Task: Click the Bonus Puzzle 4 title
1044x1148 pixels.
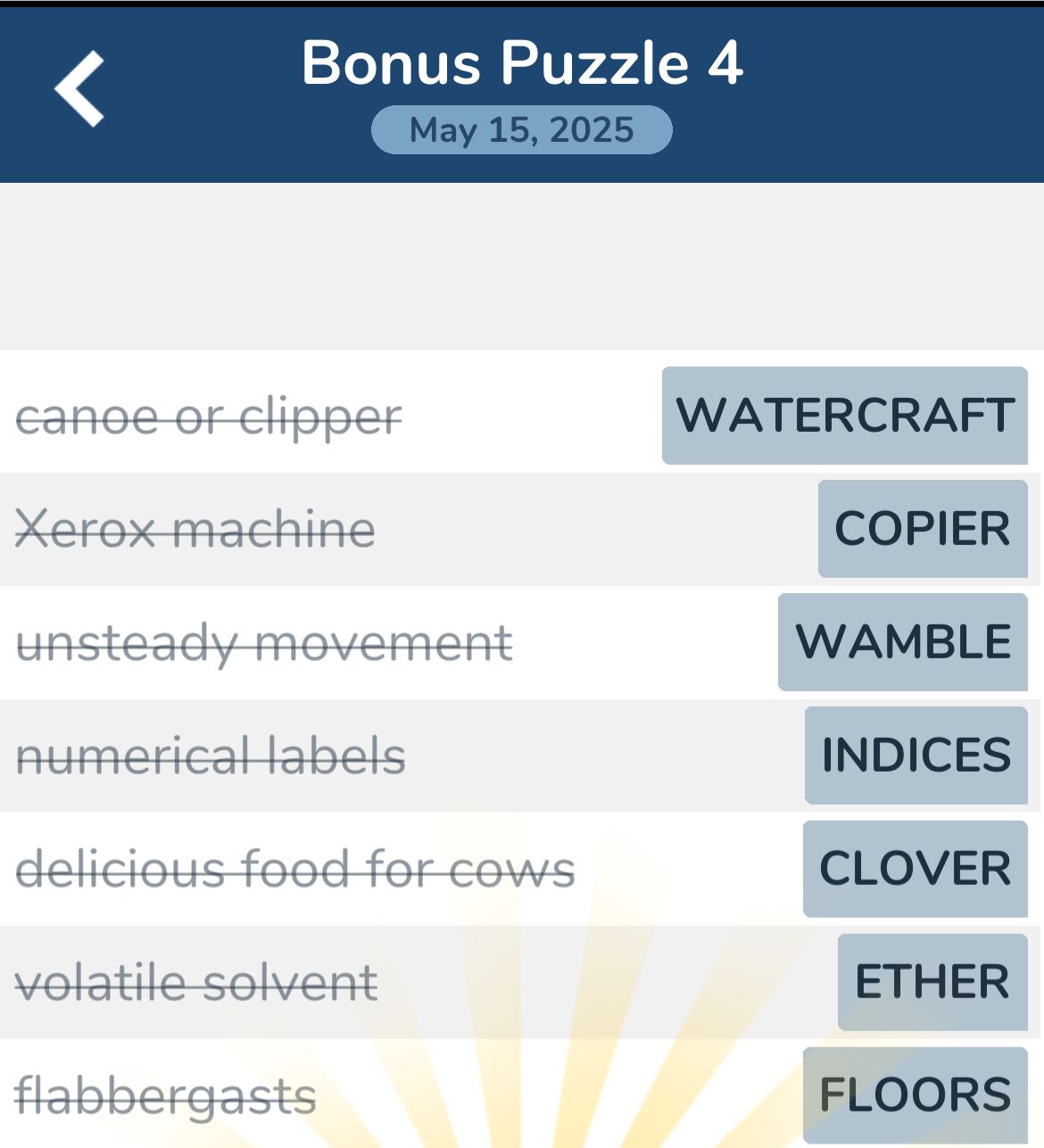Action: tap(522, 62)
